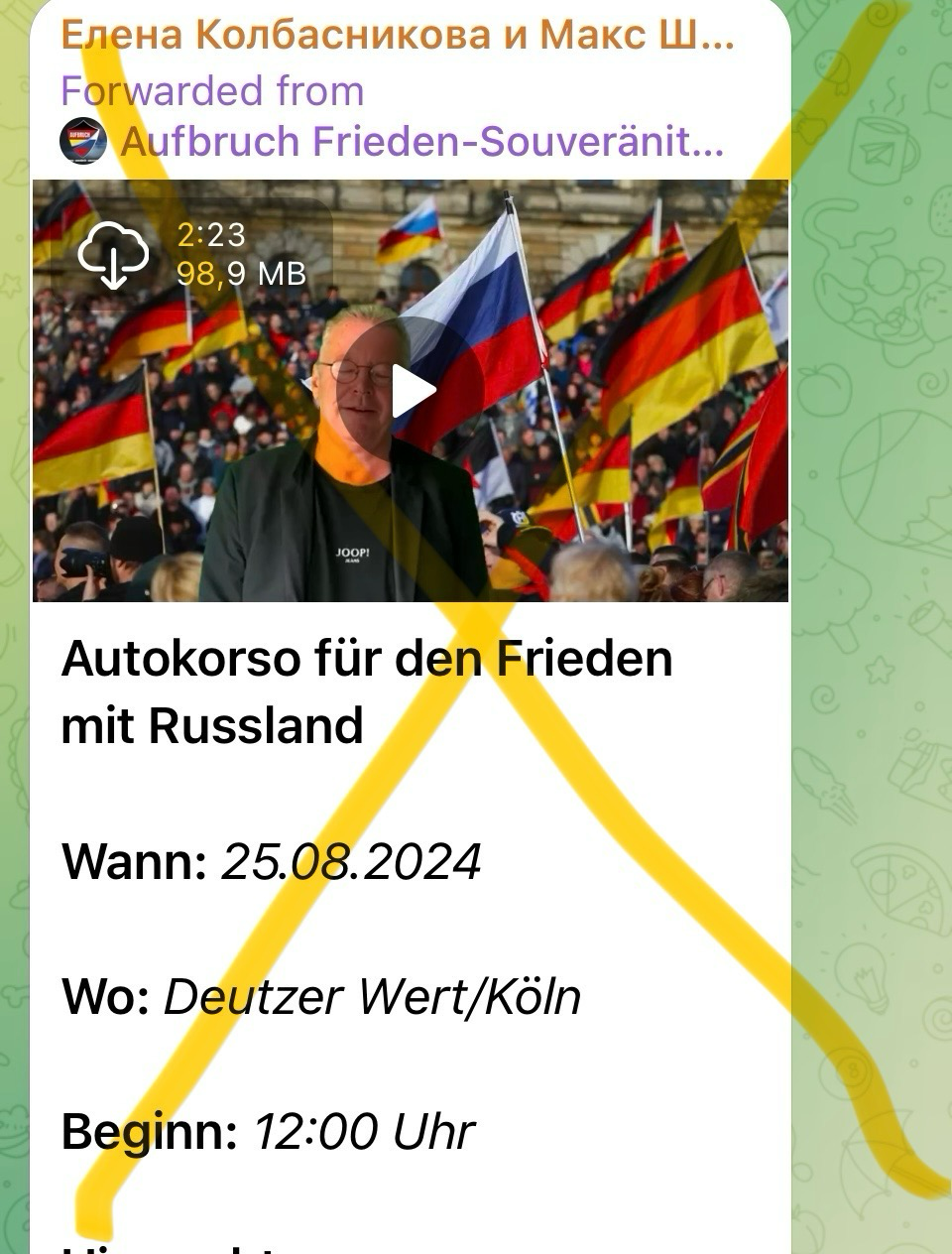Open sender Елена Колбасникова и Макс profile
The height and width of the screenshot is (1254, 952).
[x=397, y=35]
